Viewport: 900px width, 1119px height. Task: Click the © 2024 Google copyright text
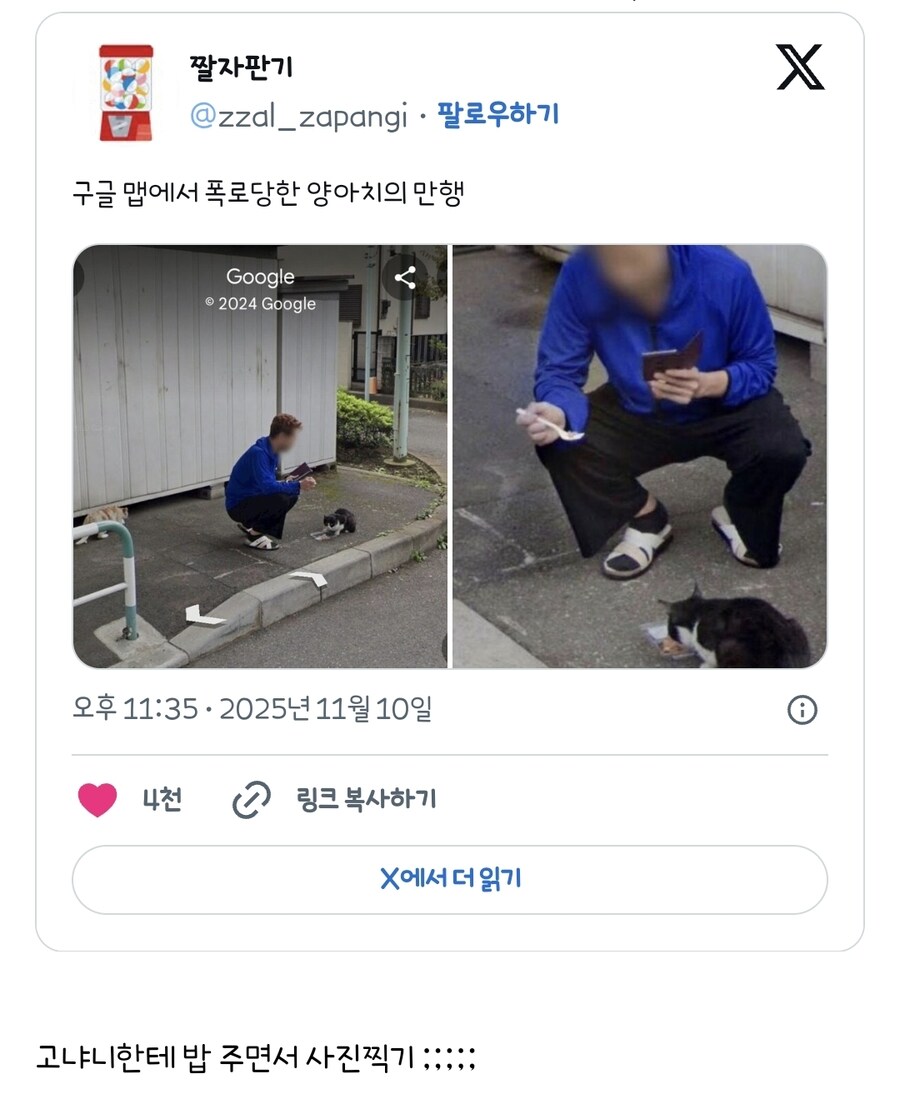[258, 303]
